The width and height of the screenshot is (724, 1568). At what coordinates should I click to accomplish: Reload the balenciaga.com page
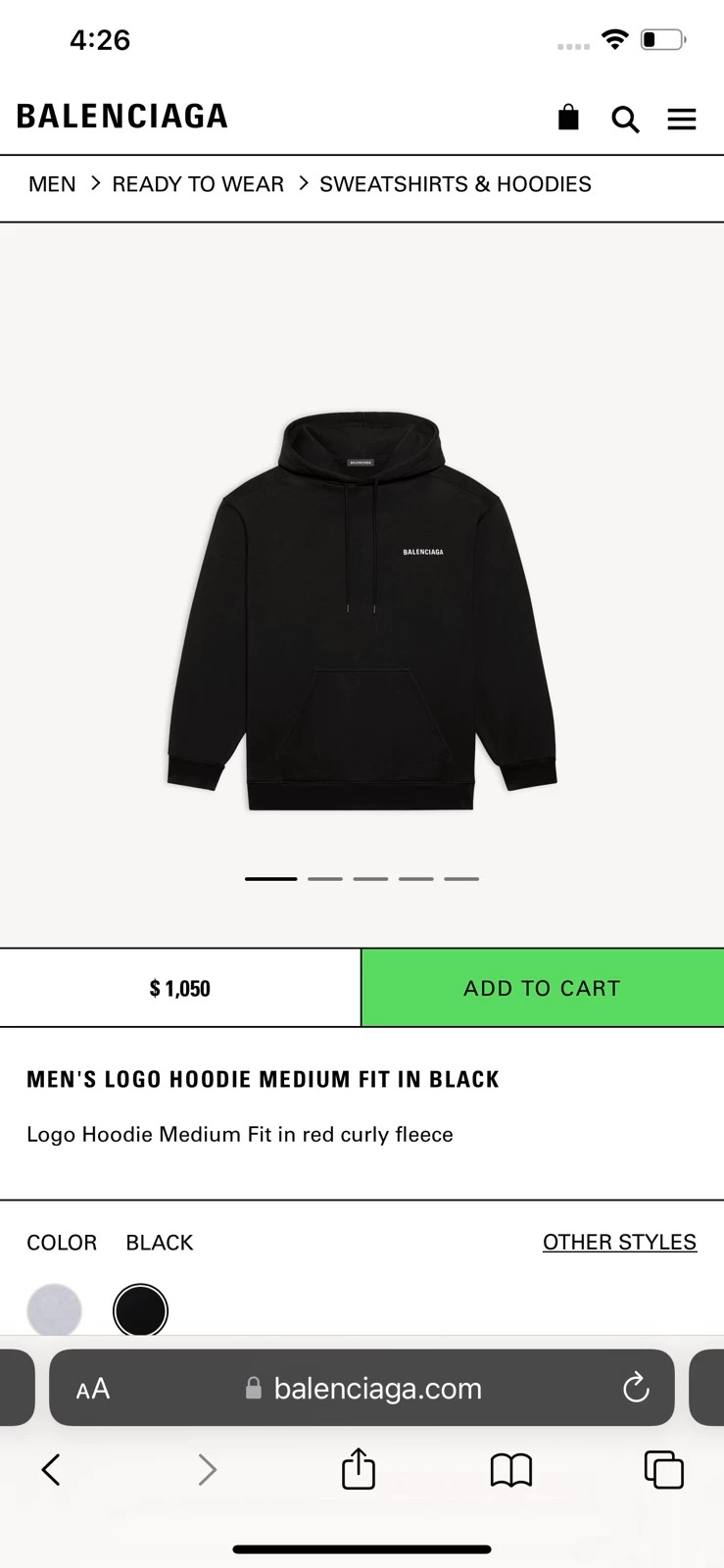(x=636, y=1388)
